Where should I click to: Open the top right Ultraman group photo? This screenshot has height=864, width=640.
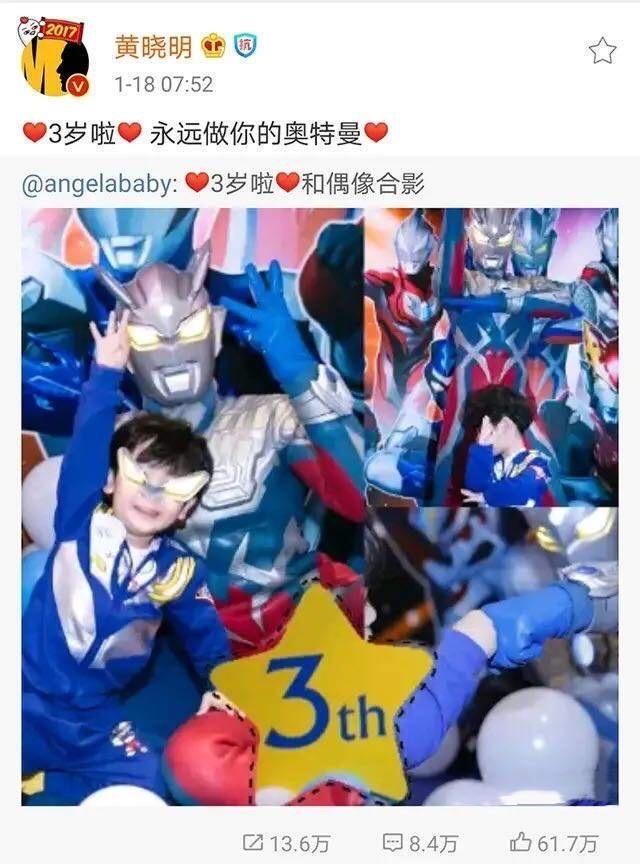[x=492, y=355]
